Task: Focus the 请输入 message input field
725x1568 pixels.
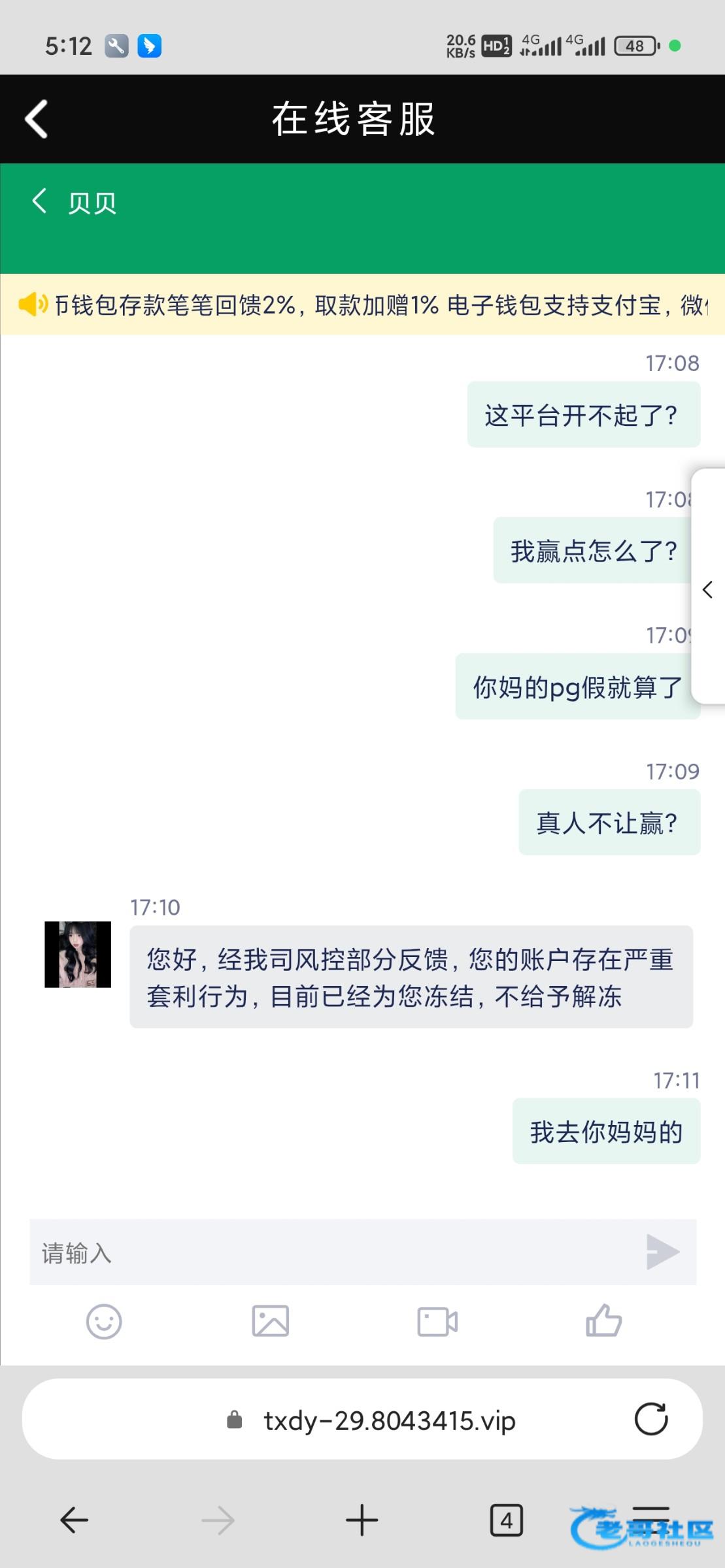Action: click(x=333, y=1252)
